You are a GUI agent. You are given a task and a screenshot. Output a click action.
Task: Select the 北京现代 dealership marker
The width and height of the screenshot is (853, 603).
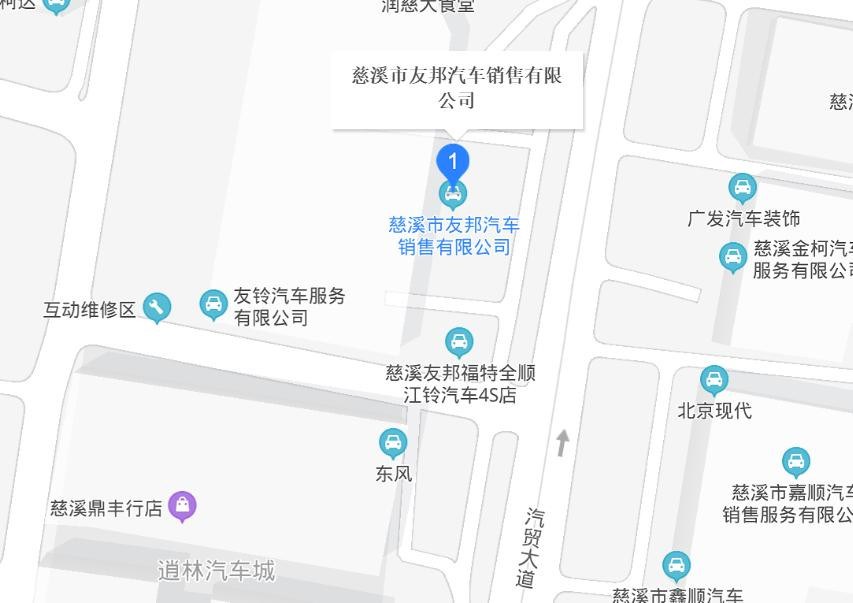tap(714, 380)
